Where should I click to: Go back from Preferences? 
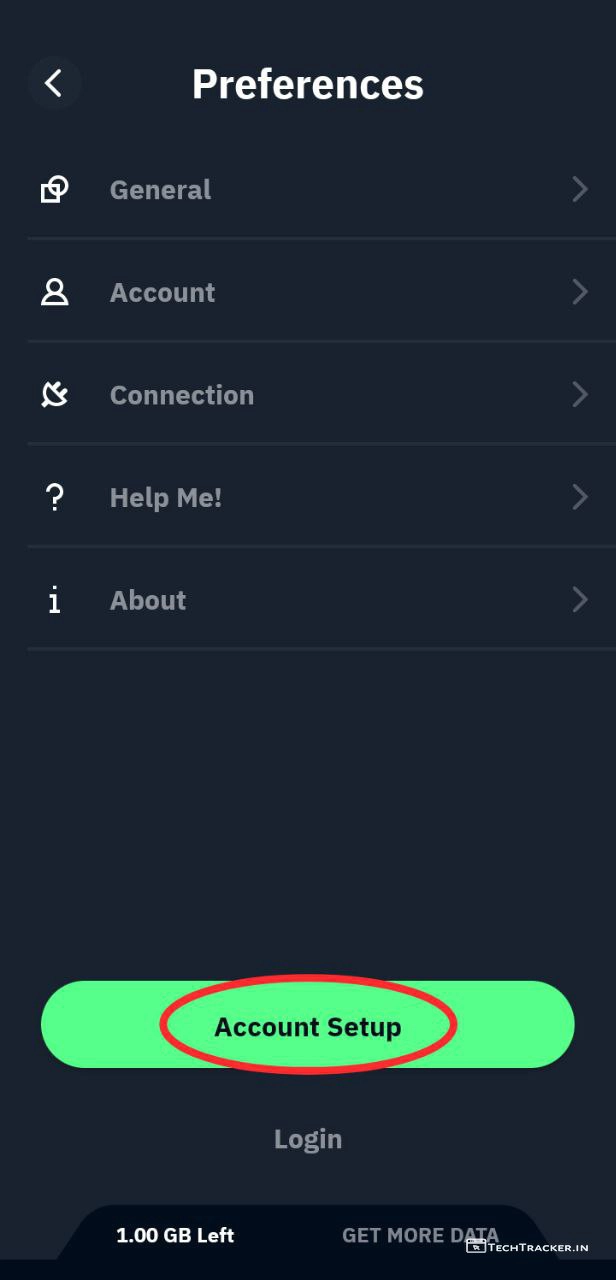54,84
